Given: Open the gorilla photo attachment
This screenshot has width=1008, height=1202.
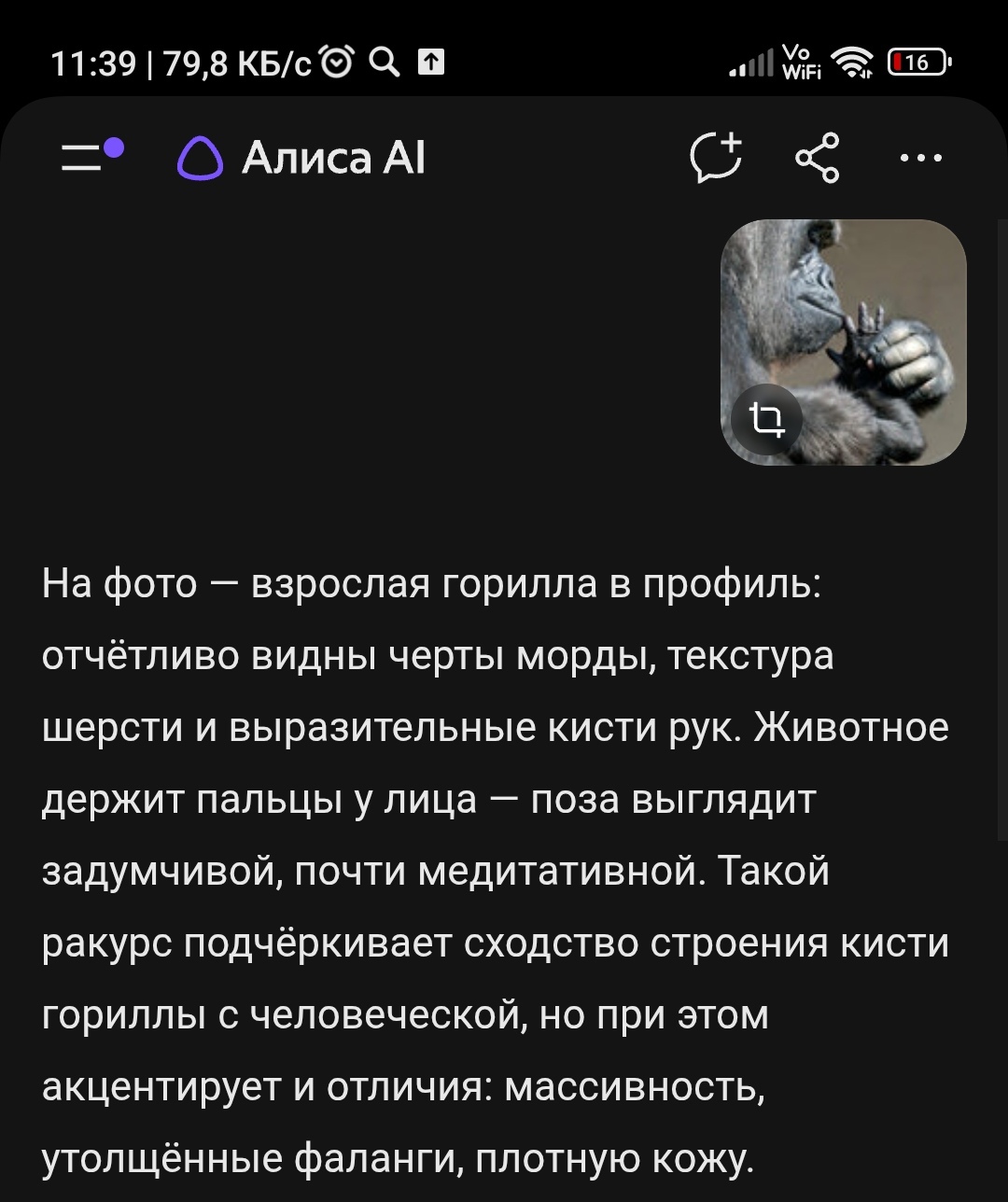Looking at the screenshot, I should (x=843, y=342).
